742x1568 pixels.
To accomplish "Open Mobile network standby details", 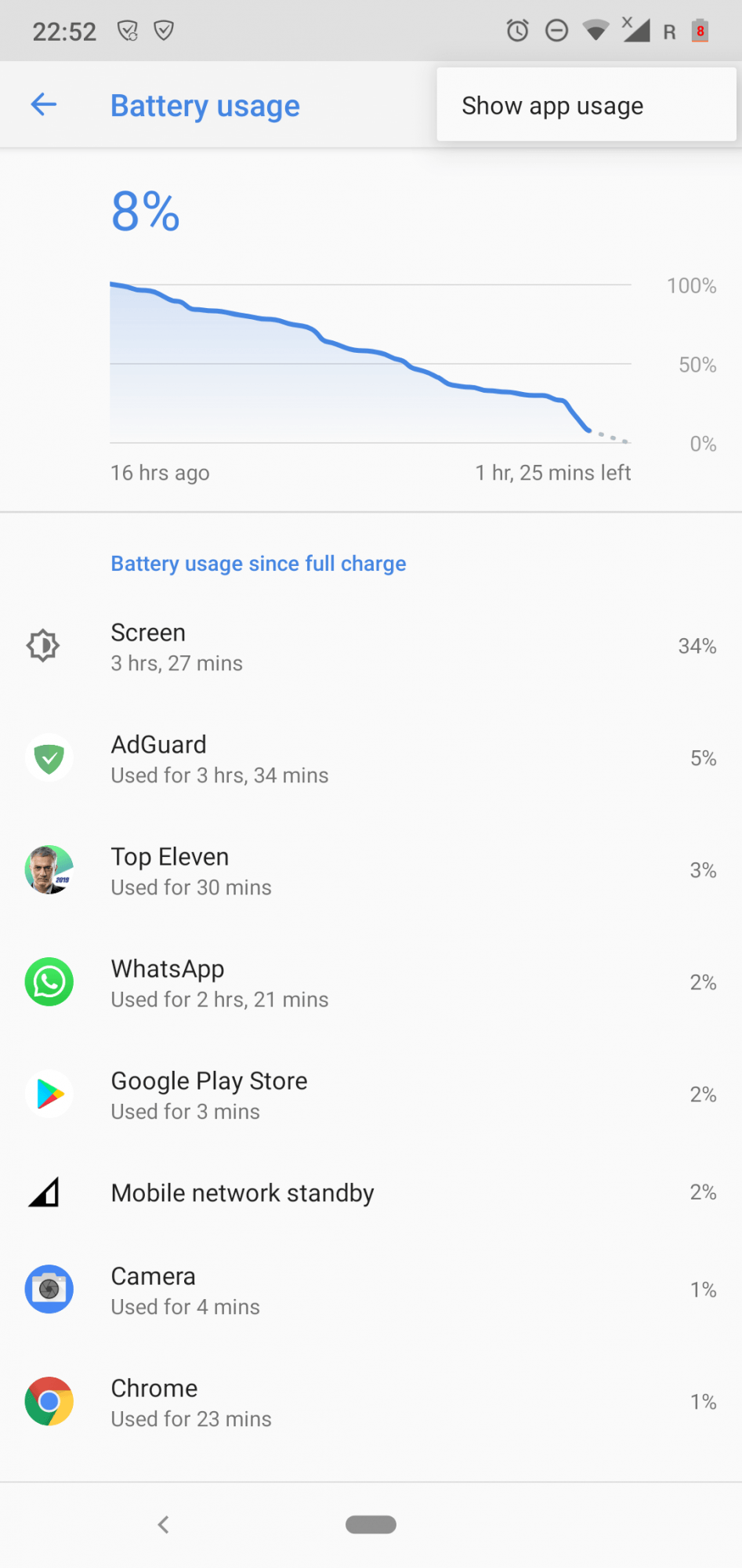I will coord(371,1193).
